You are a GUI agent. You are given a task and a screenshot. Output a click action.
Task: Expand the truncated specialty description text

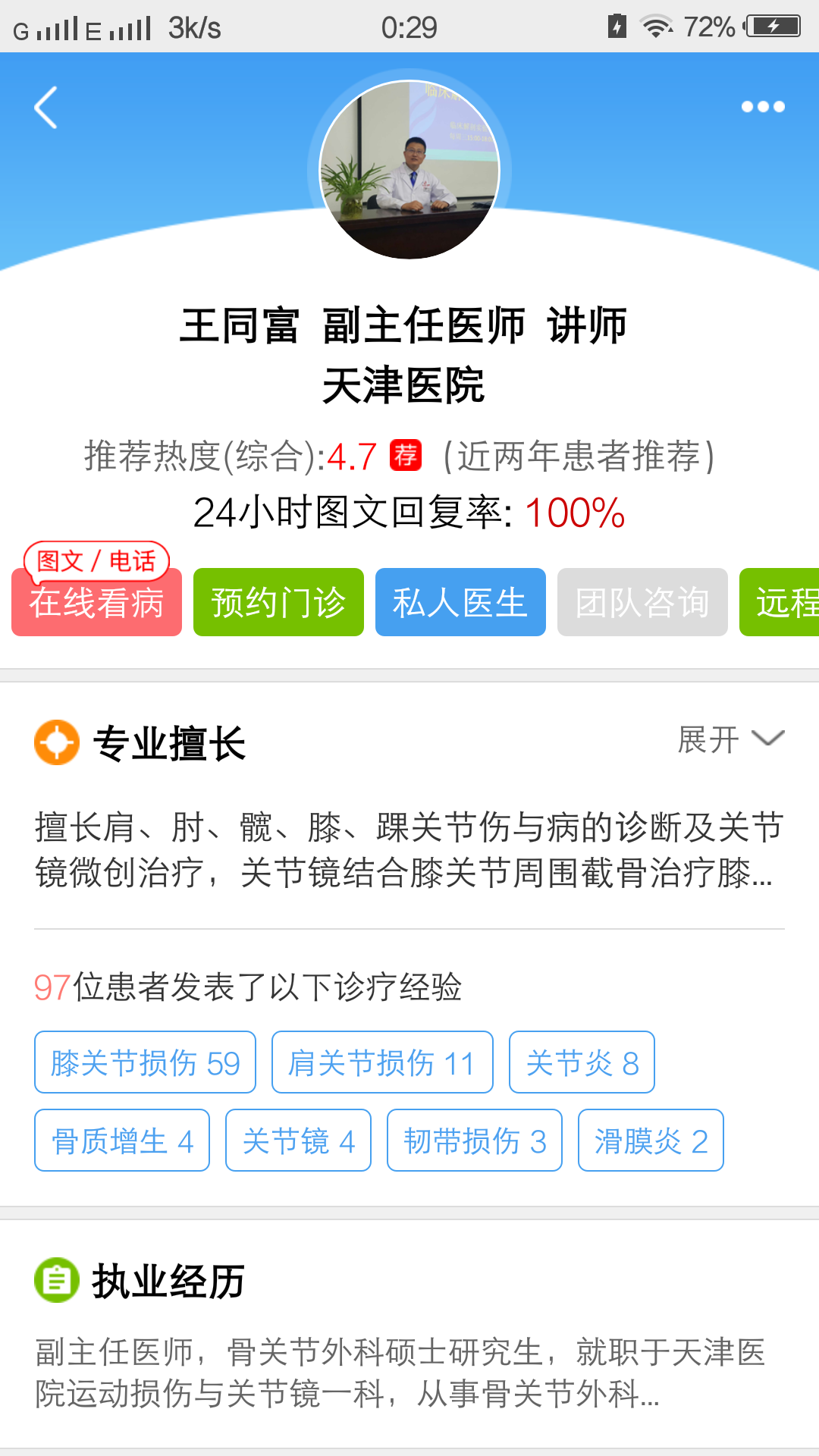(x=409, y=849)
